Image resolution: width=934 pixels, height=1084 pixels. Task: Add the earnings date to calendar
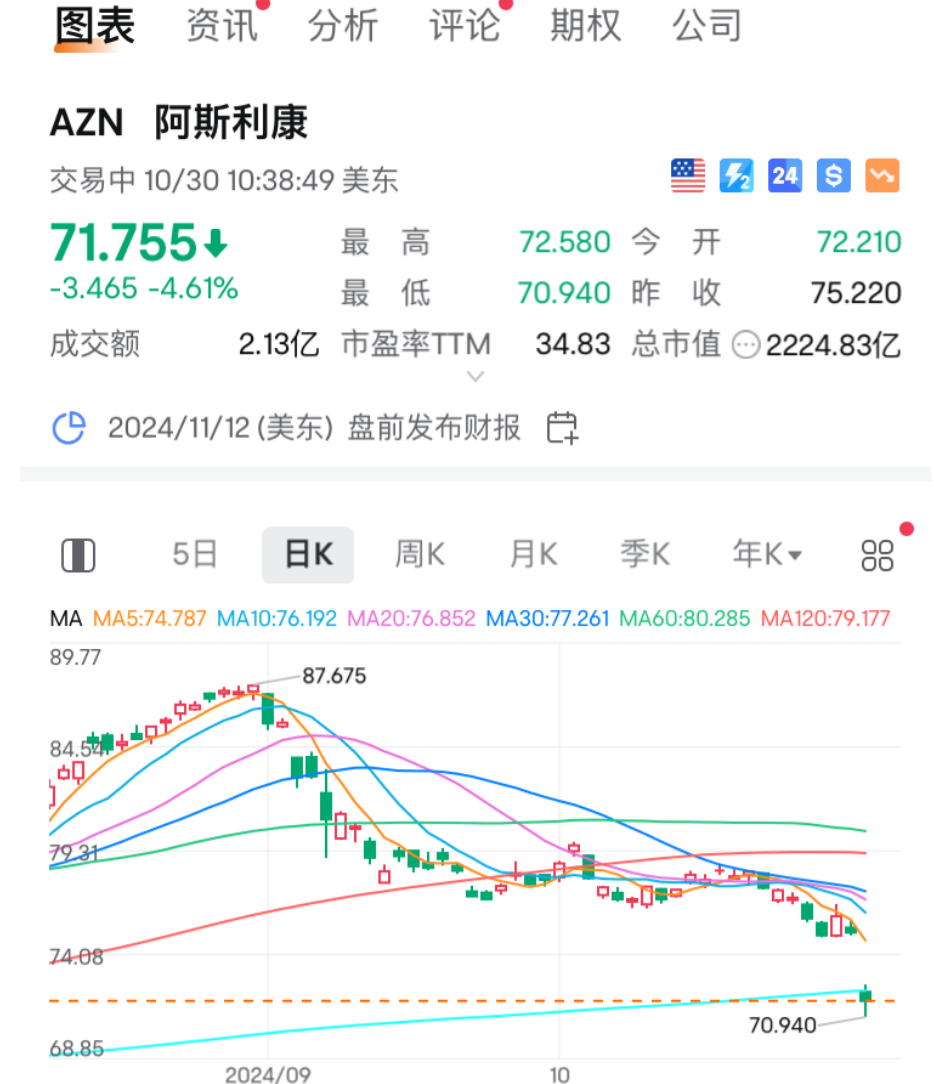tap(562, 428)
